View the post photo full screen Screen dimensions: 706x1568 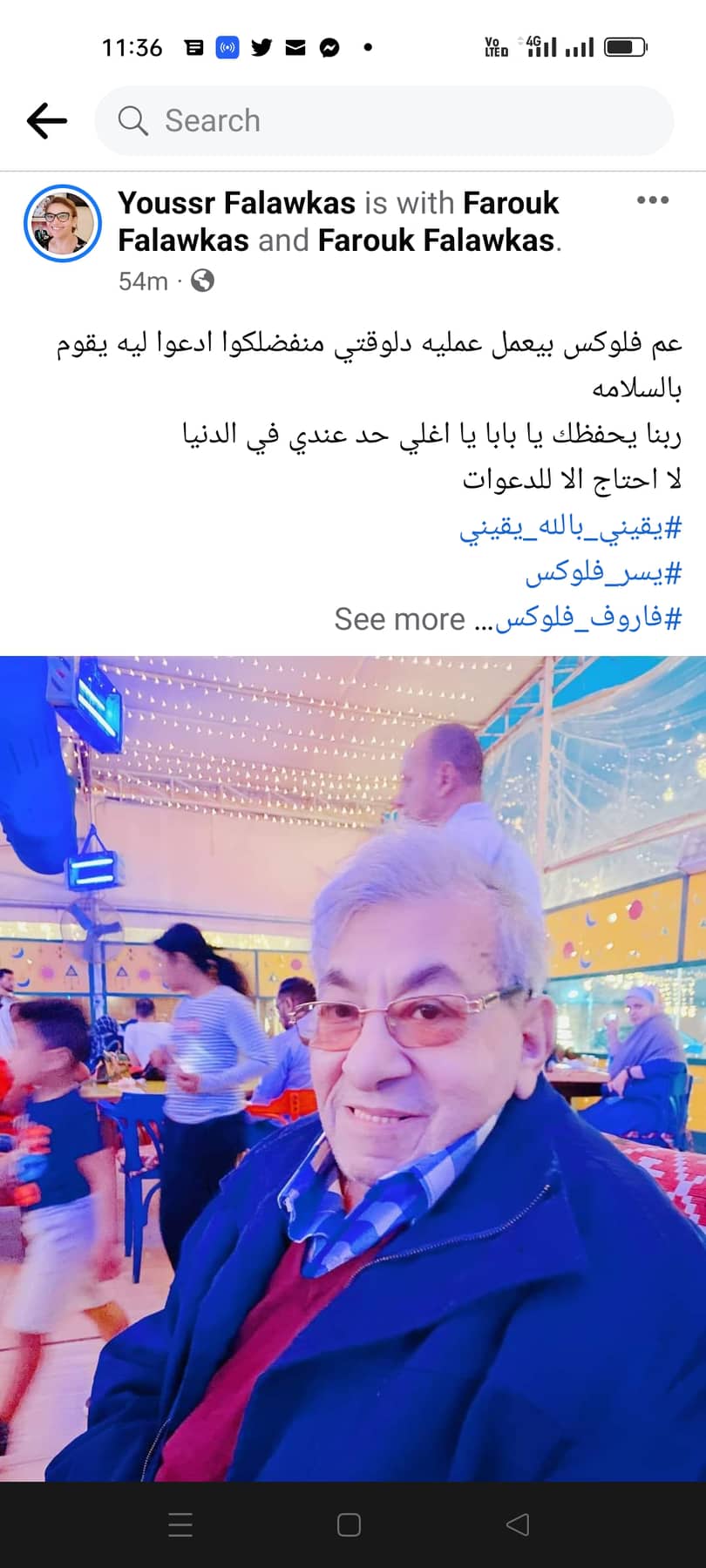353,1067
